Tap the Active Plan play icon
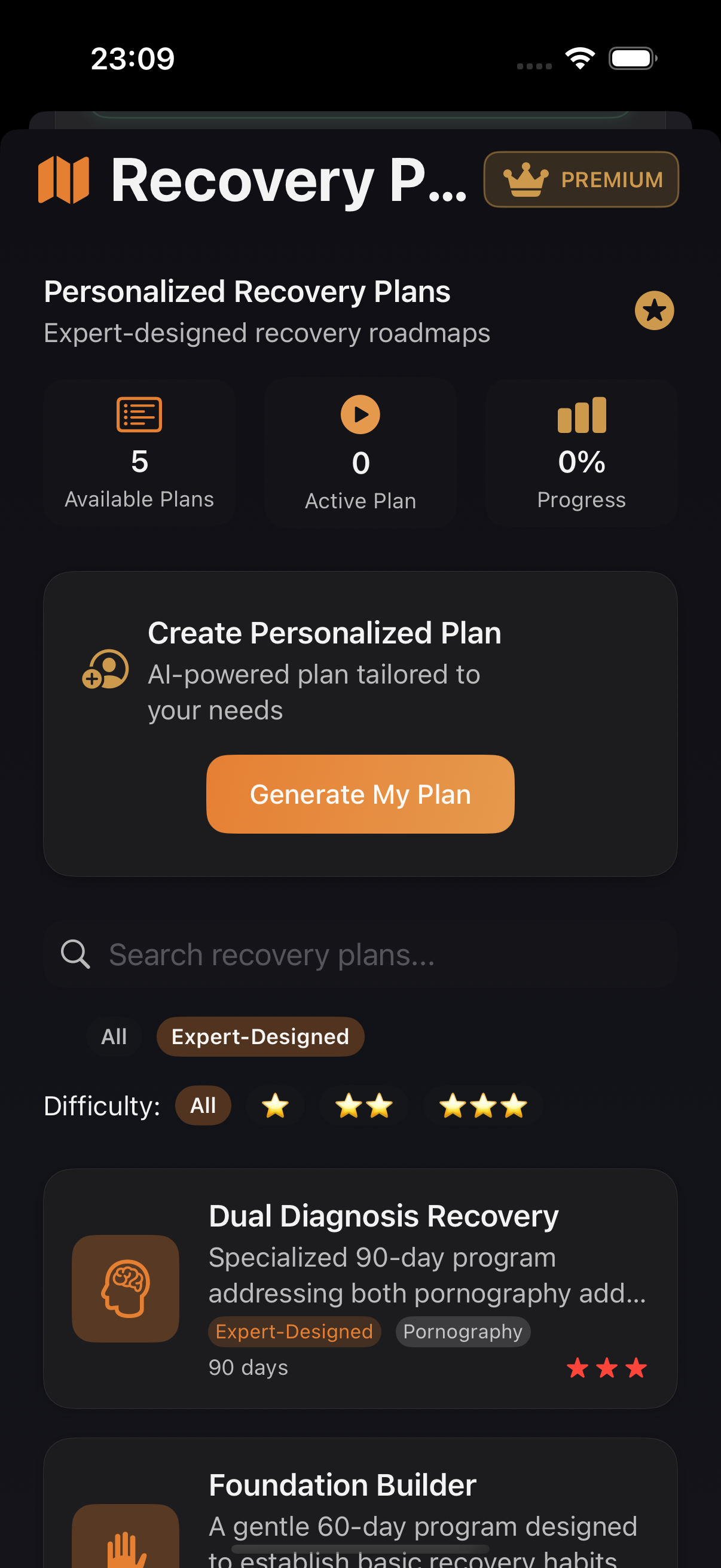 (359, 414)
